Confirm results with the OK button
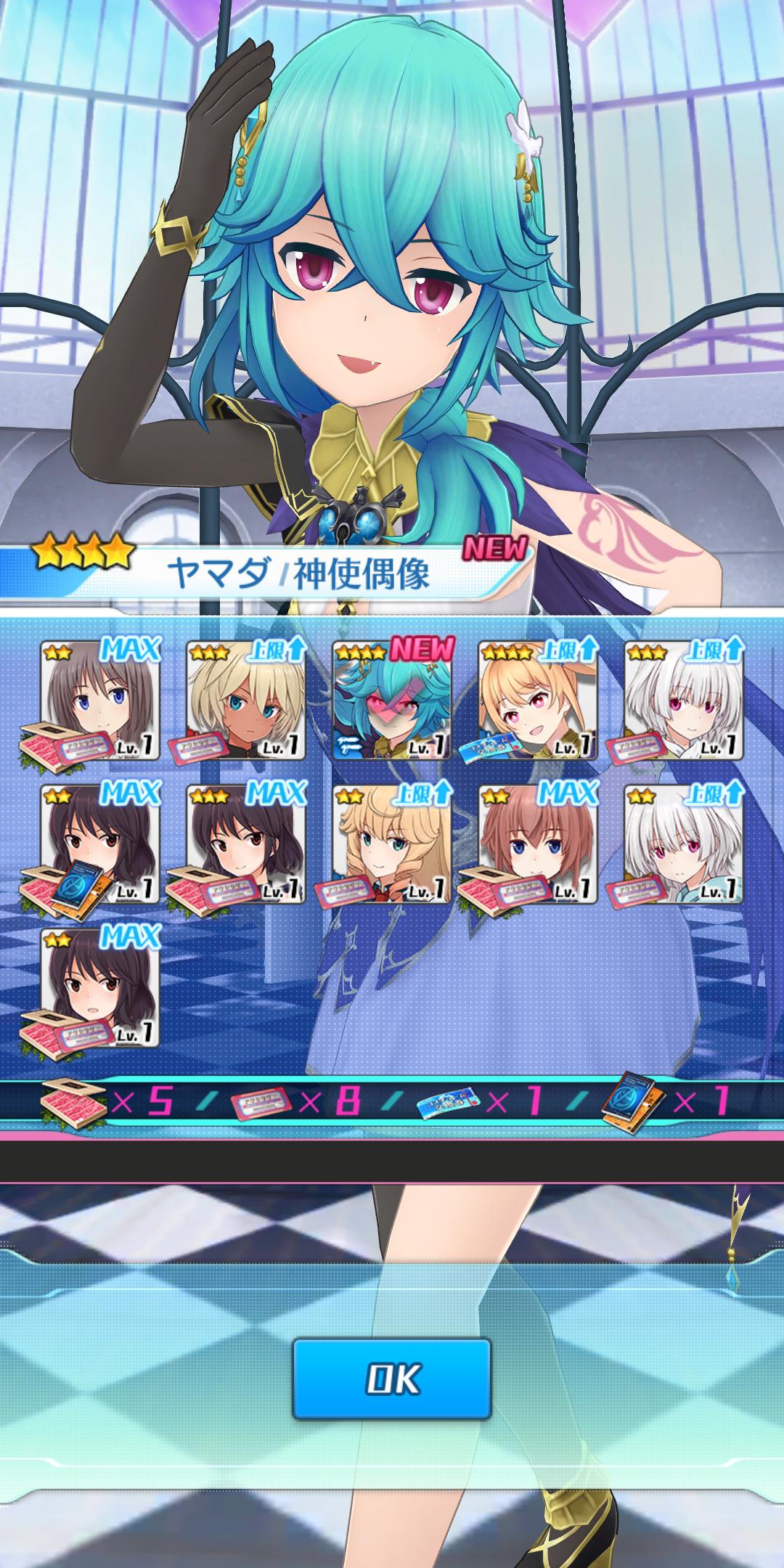Viewport: 784px width, 1568px height. (391, 1379)
